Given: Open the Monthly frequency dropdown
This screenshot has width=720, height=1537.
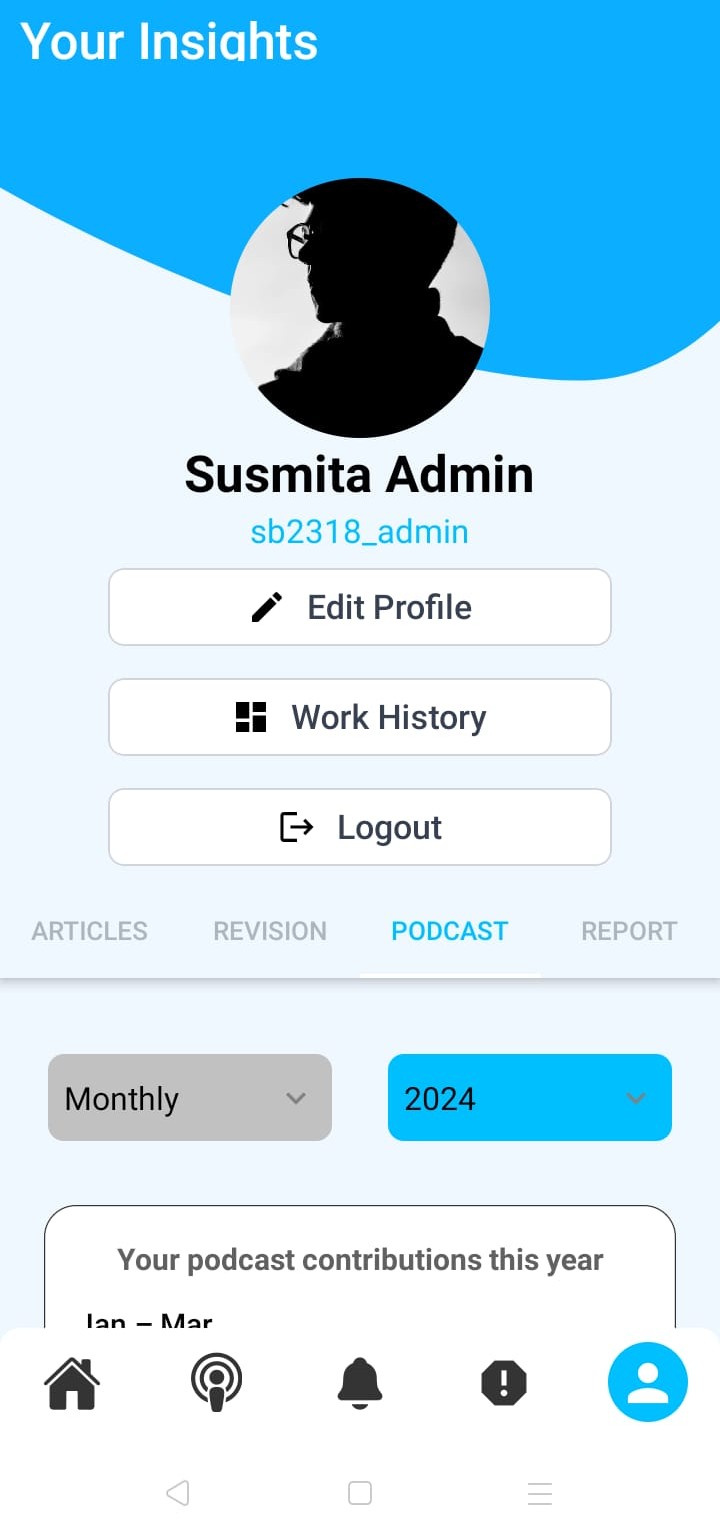Looking at the screenshot, I should tap(189, 1097).
